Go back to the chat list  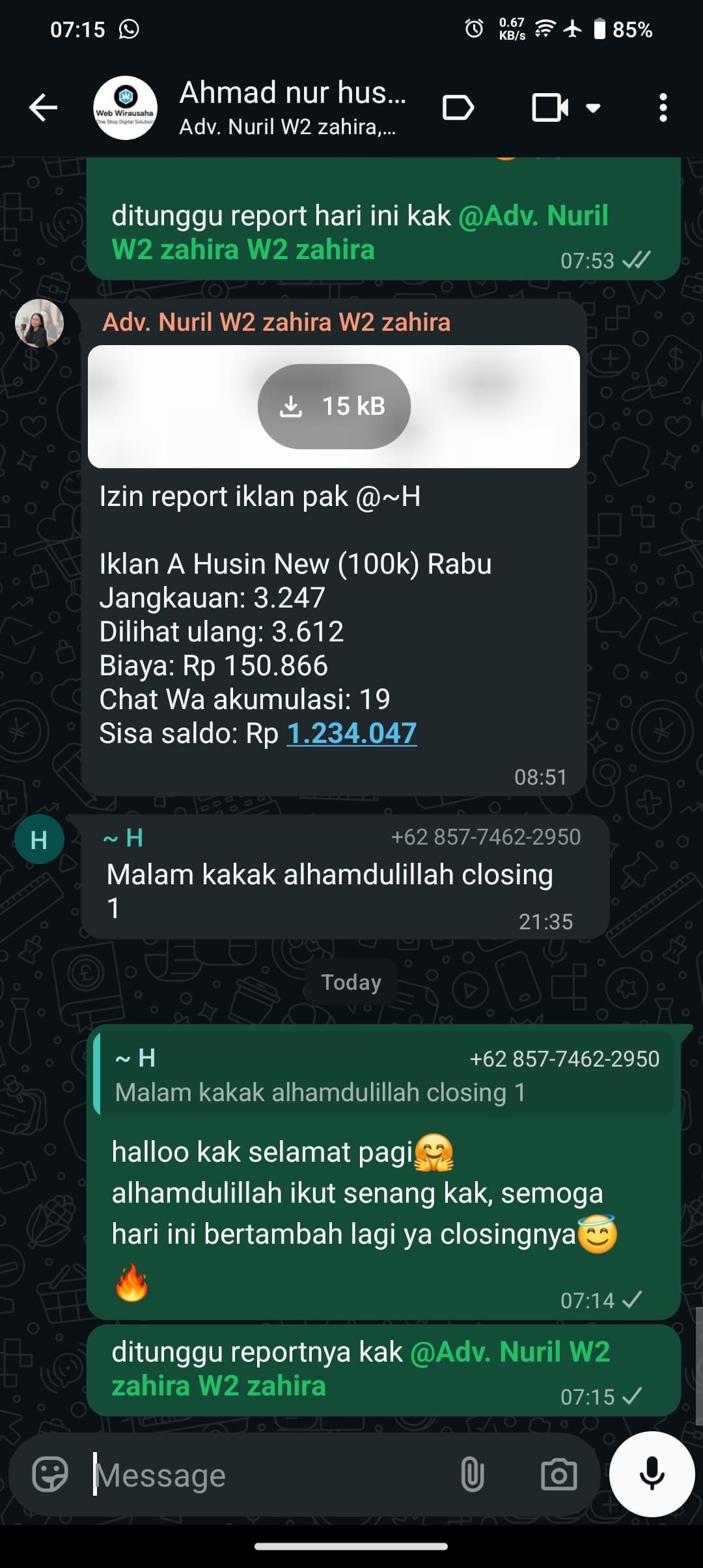[44, 107]
